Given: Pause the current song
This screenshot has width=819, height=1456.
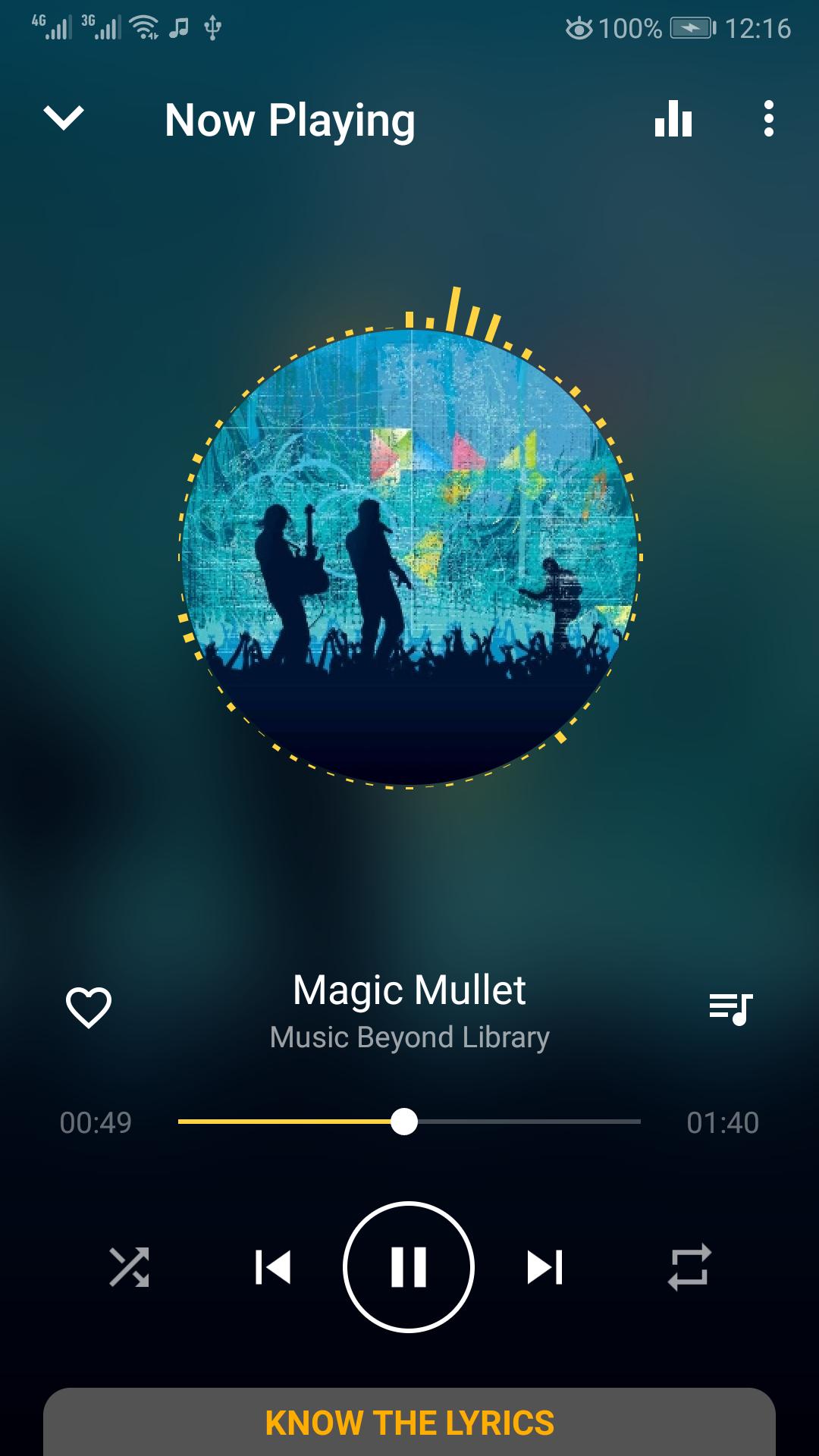Looking at the screenshot, I should tap(409, 1267).
